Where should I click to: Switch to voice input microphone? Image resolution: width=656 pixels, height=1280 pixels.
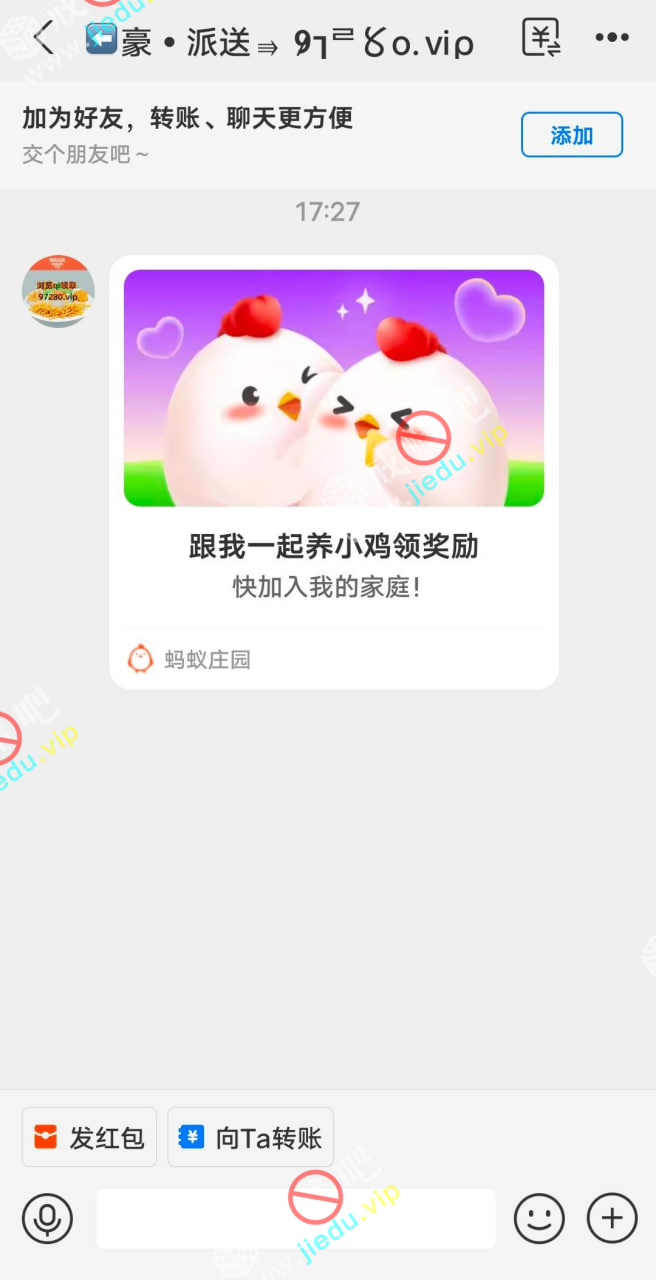(47, 1218)
